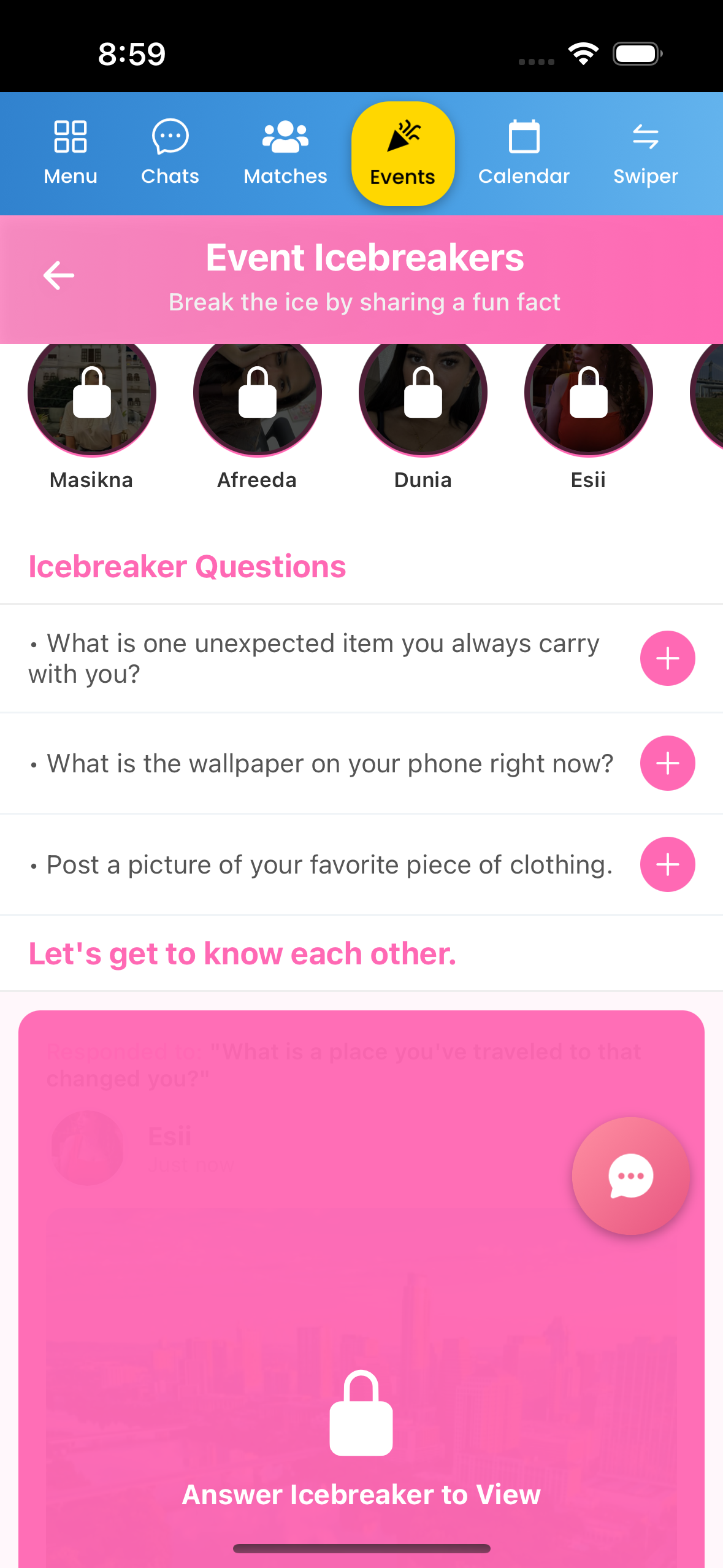Add answer to the phone wallpaper question
Image resolution: width=723 pixels, height=1568 pixels.
667,763
